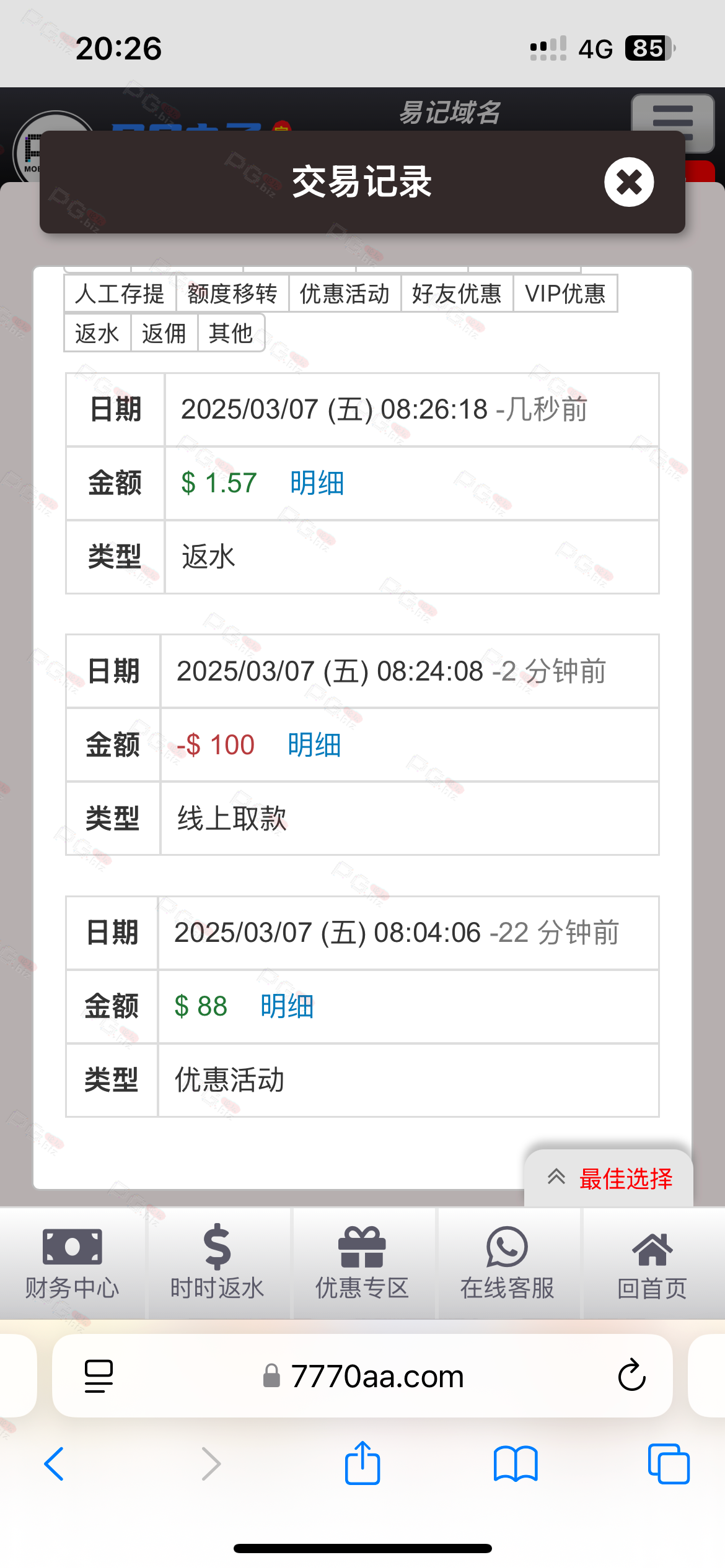
Task: Filter by 额度移转
Action: (x=233, y=294)
